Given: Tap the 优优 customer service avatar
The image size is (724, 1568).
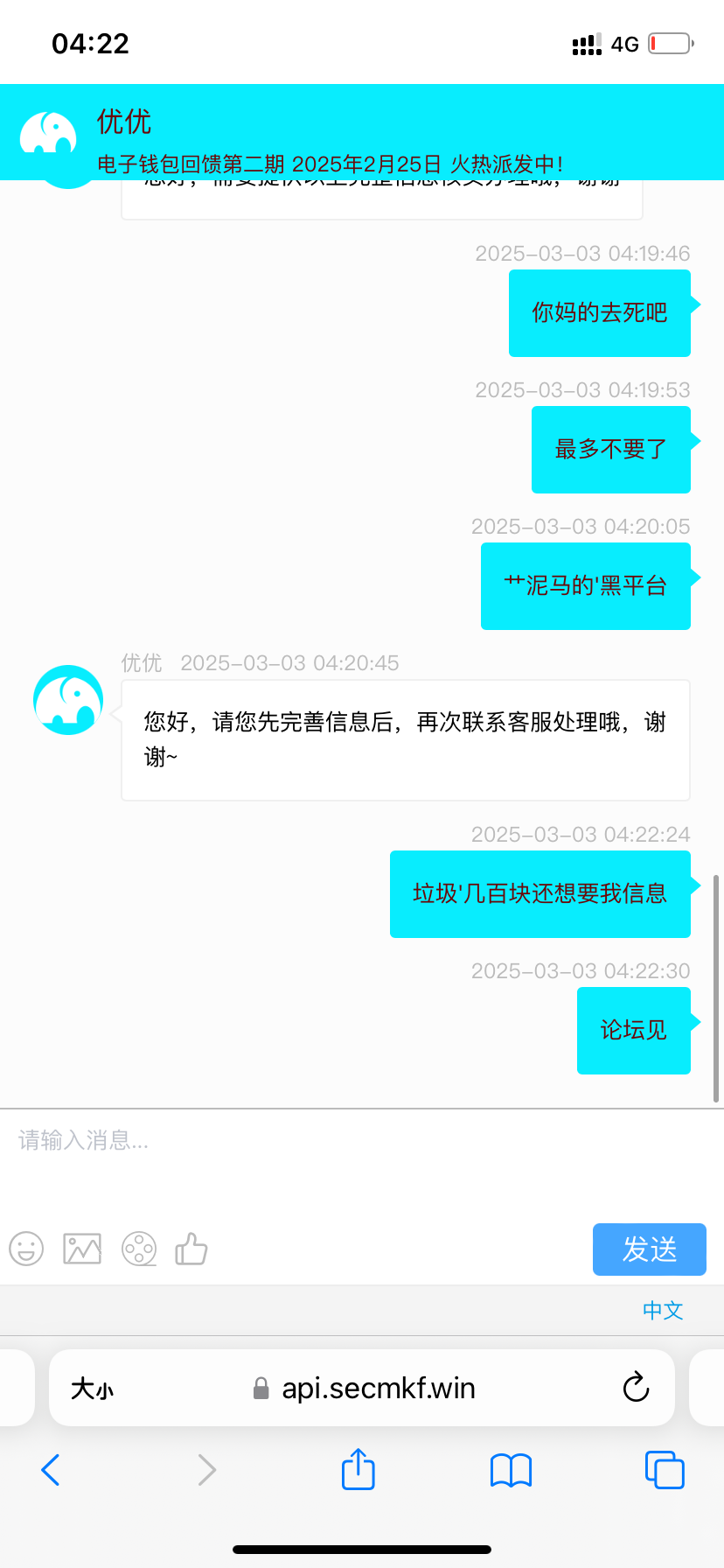Looking at the screenshot, I should point(68,699).
